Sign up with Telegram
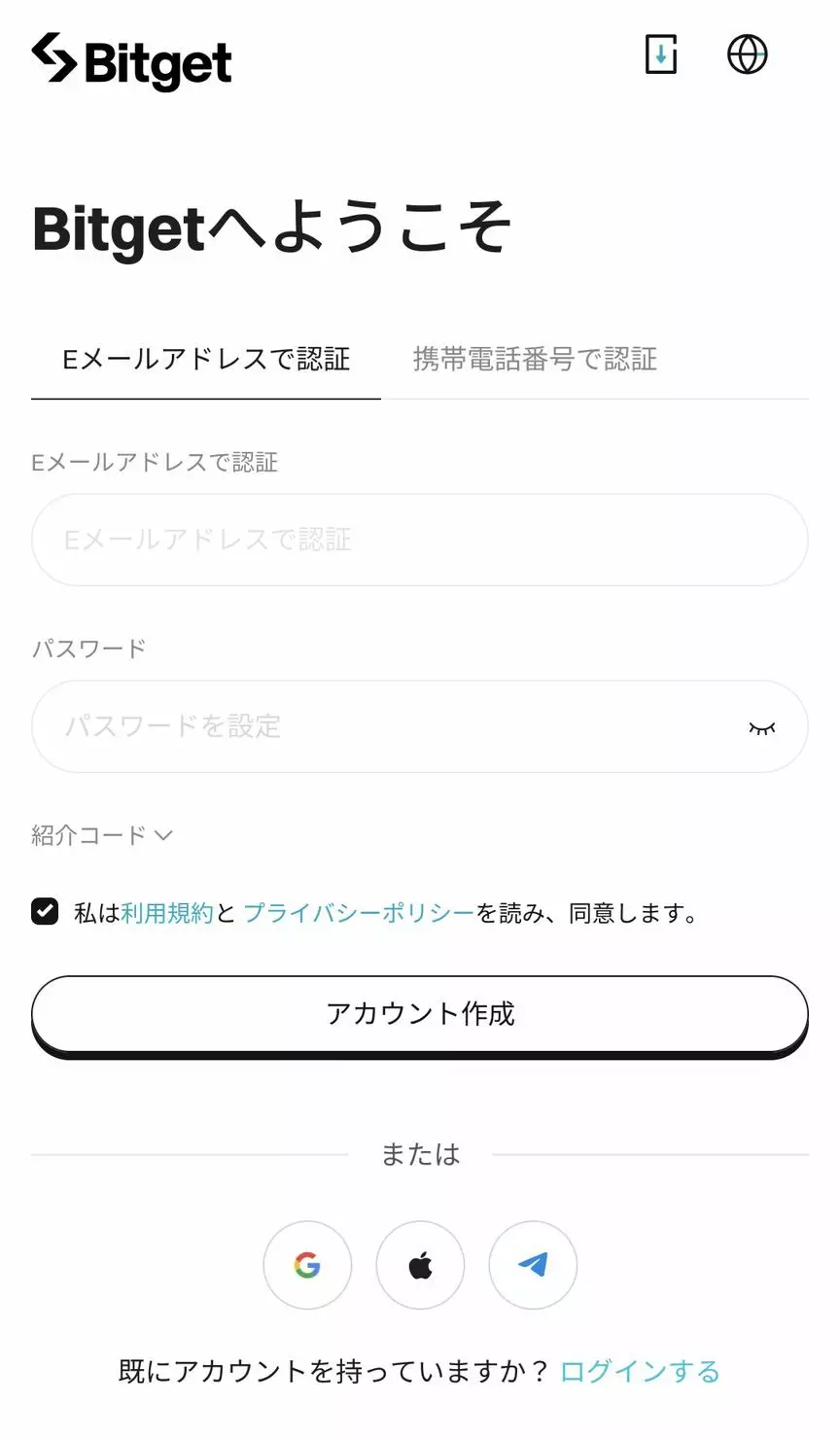 [533, 1265]
